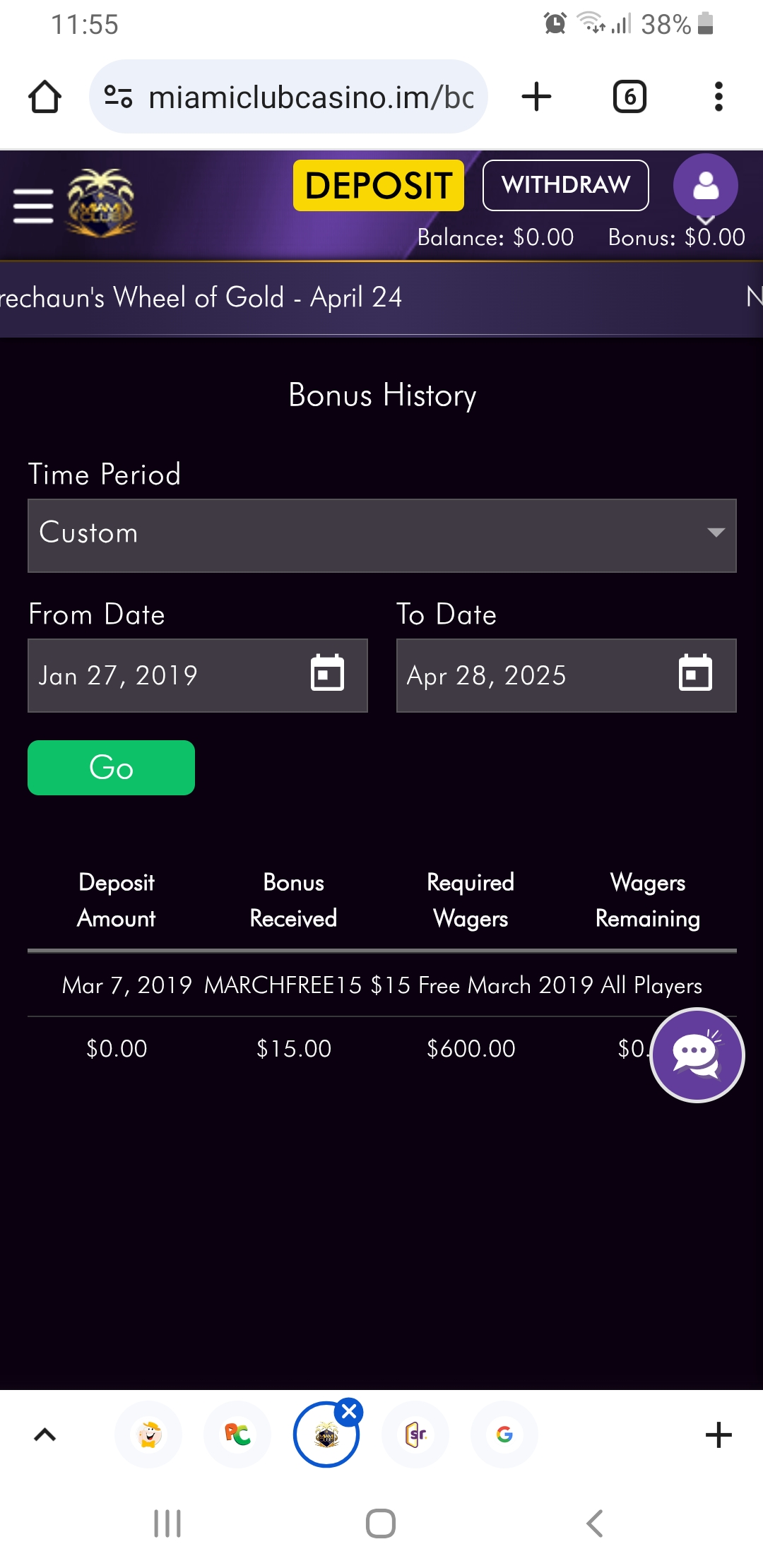
Task: Open the To Date calendar picker
Action: 695,673
